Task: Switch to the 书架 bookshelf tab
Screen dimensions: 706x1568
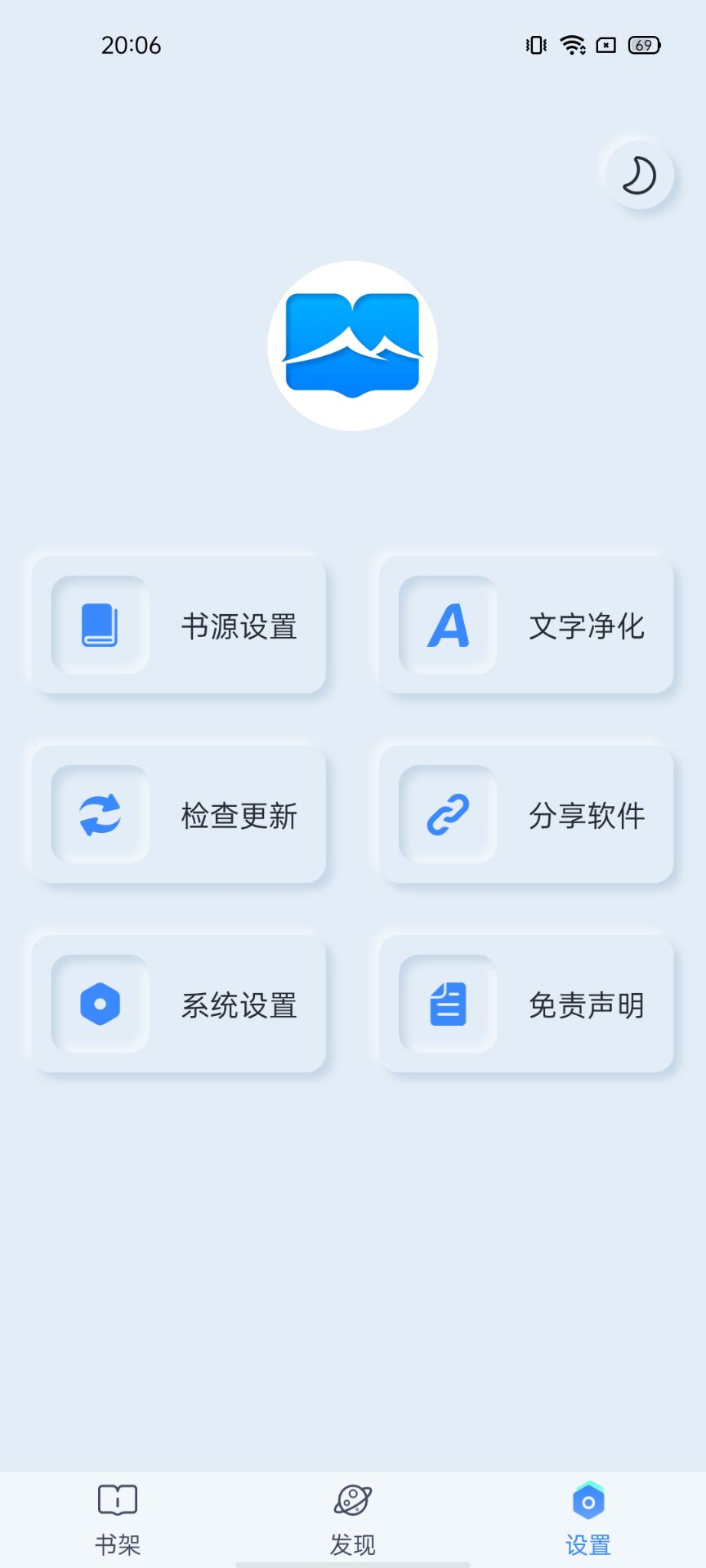Action: point(118,1519)
